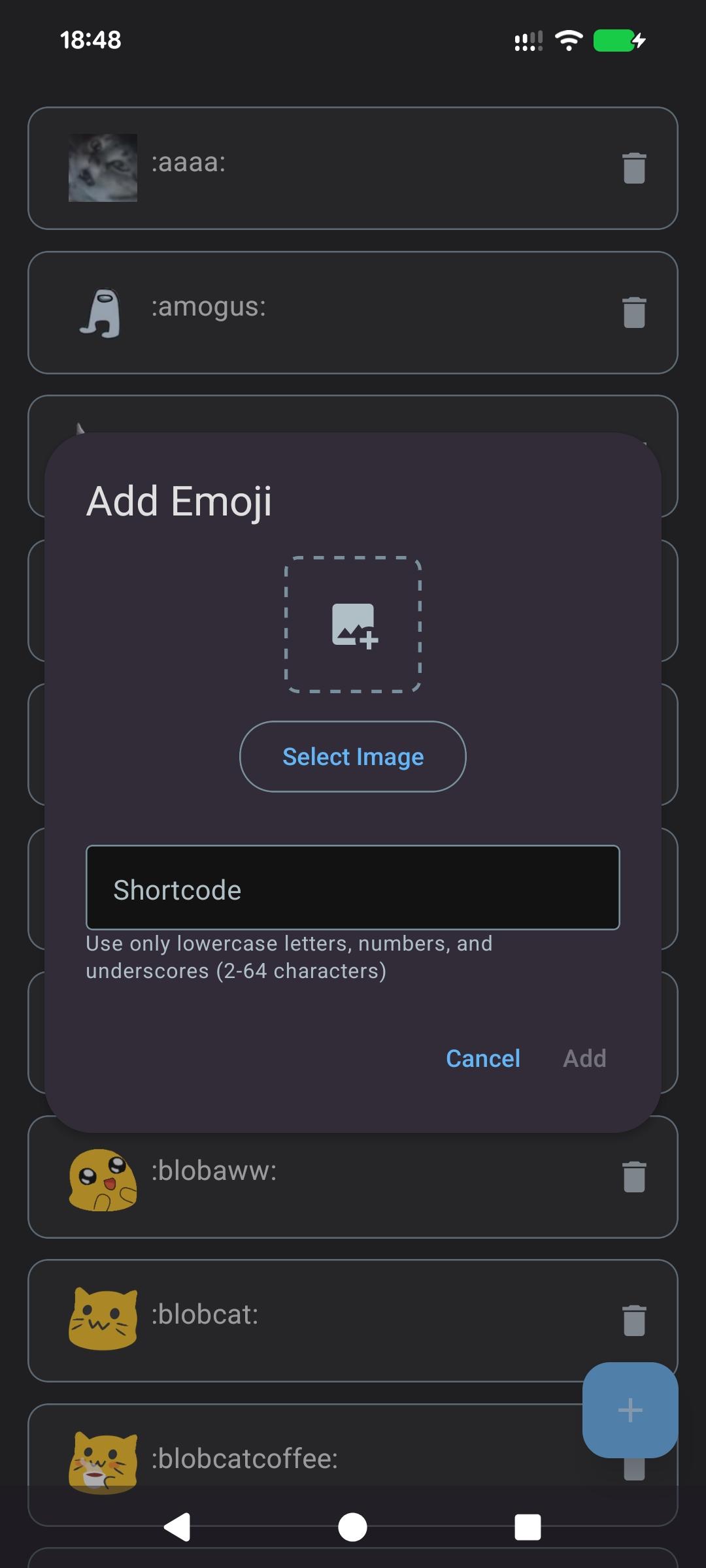Image resolution: width=706 pixels, height=1568 pixels.
Task: Cancel the Add Emoji dialog
Action: (483, 1058)
